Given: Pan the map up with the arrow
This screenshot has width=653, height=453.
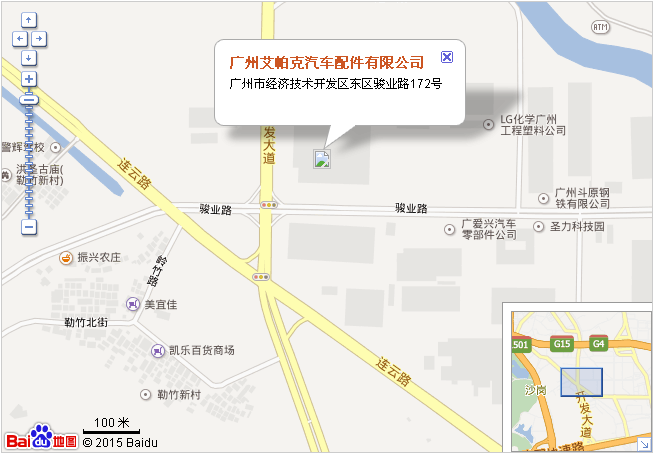Looking at the screenshot, I should point(29,20).
